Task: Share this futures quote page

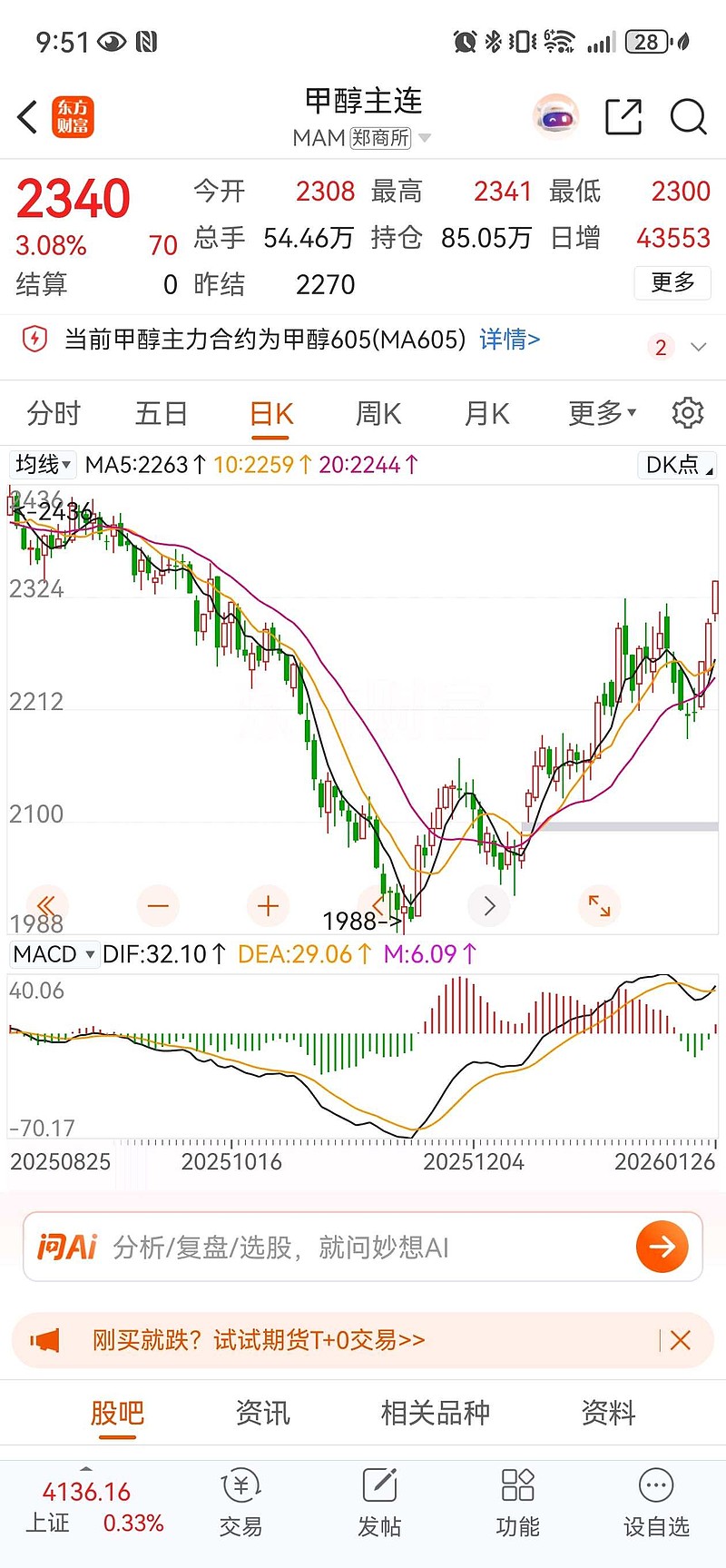Action: click(x=623, y=117)
